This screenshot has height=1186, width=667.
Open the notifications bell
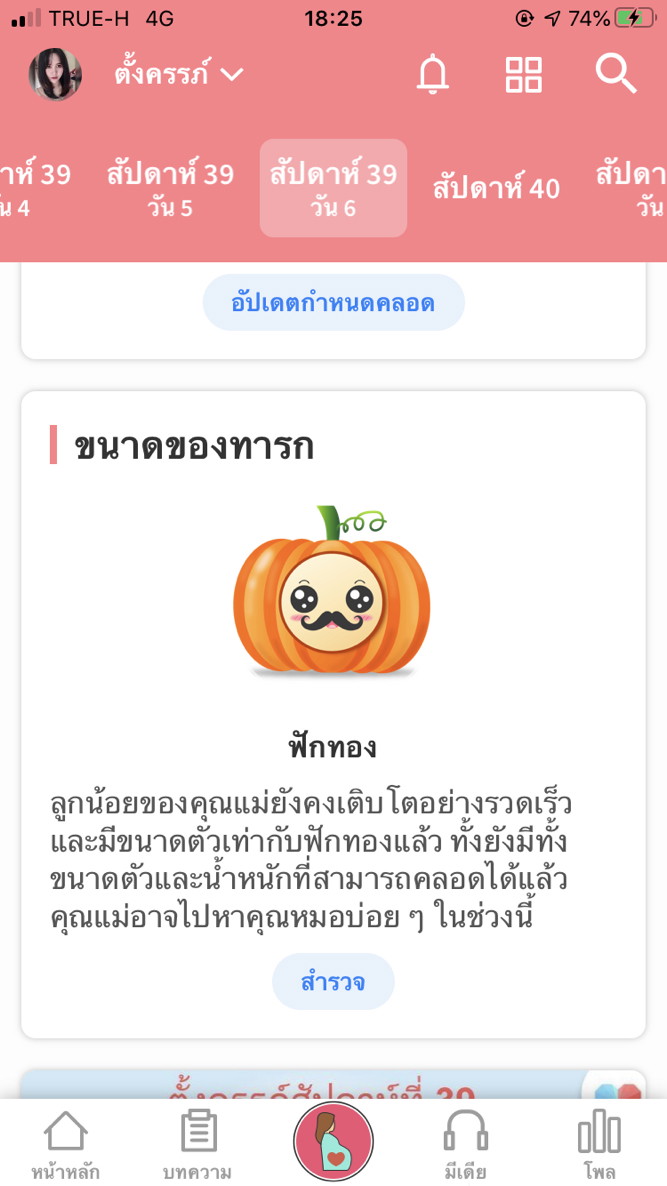pos(432,74)
